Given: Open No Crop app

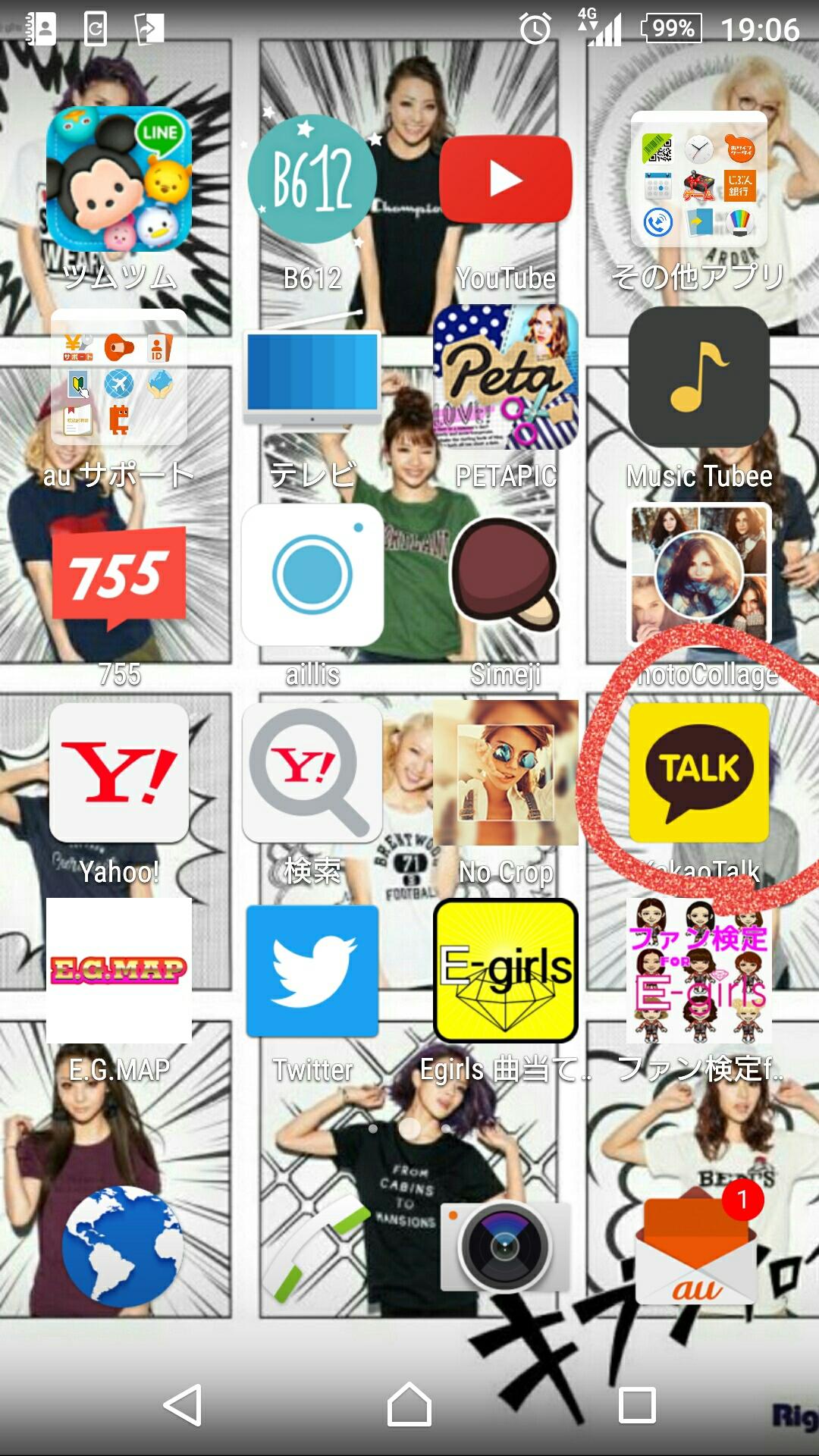Looking at the screenshot, I should pyautogui.click(x=505, y=773).
